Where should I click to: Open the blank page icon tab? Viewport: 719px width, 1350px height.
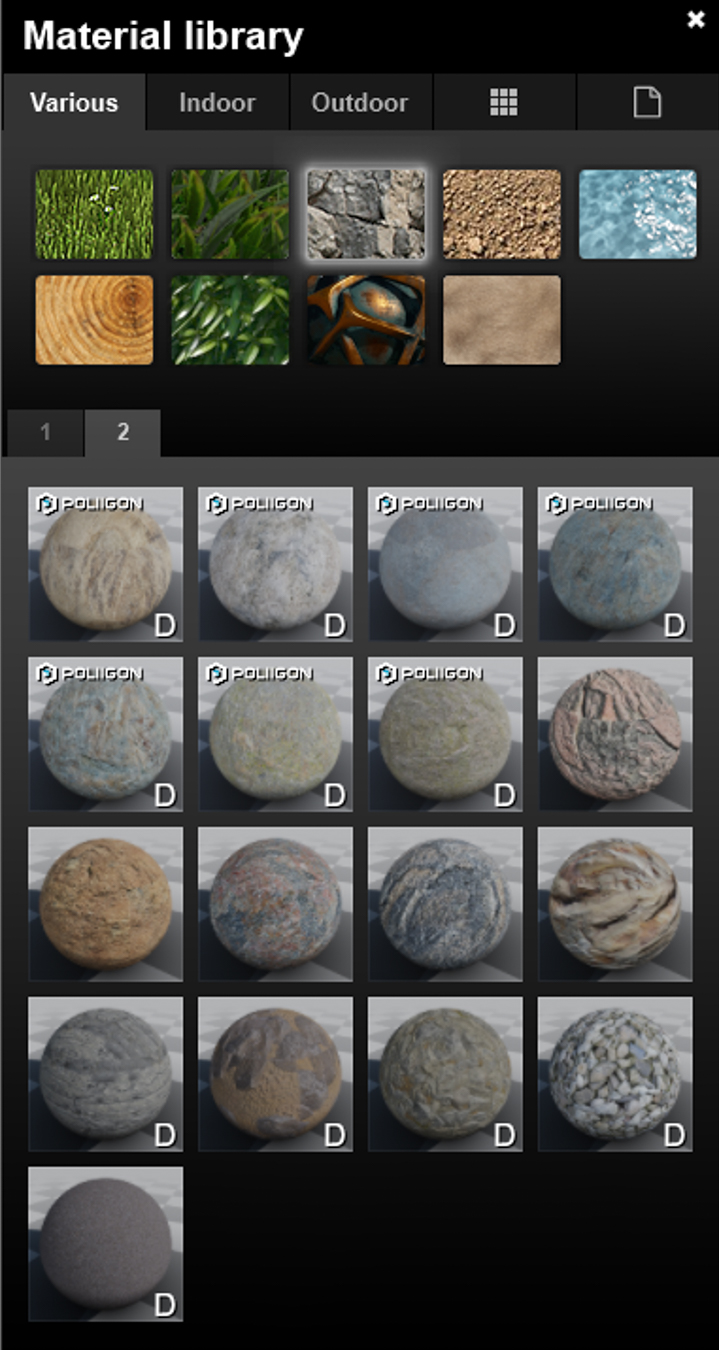647,102
